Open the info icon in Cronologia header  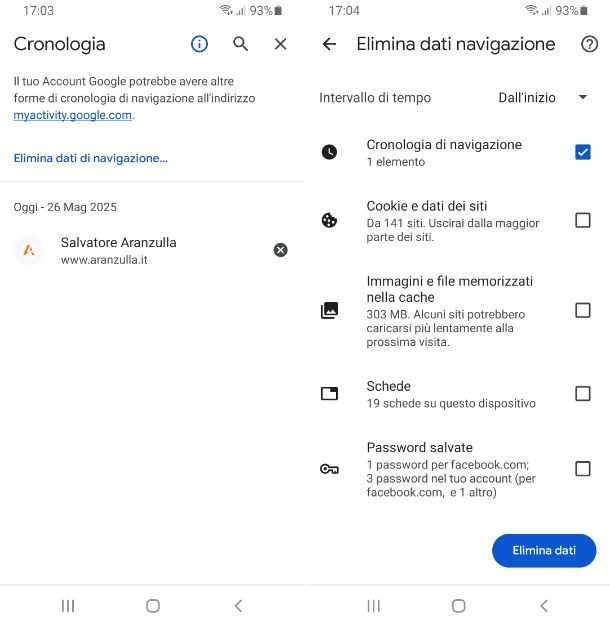tap(199, 44)
